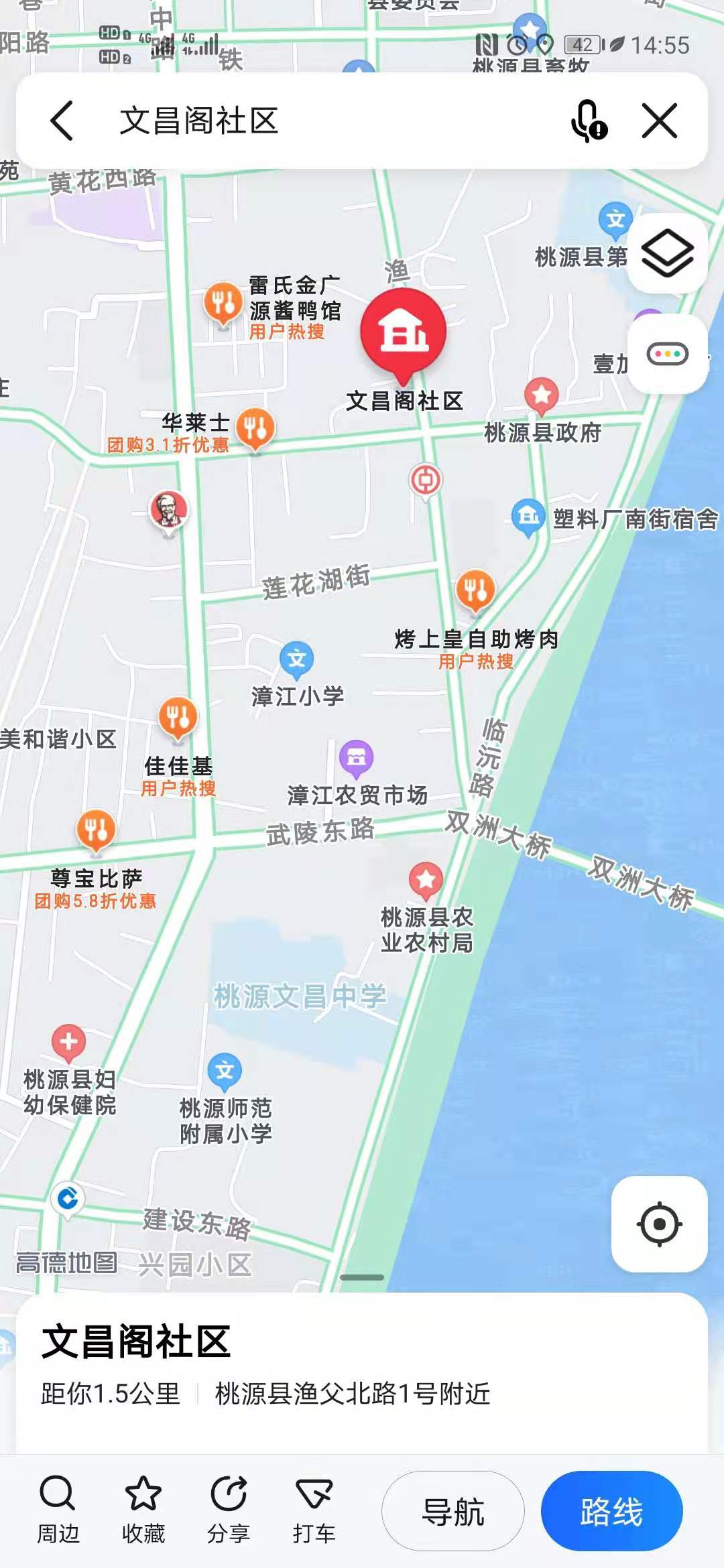Start voice search with the microphone
The width and height of the screenshot is (724, 1568).
coord(588,121)
